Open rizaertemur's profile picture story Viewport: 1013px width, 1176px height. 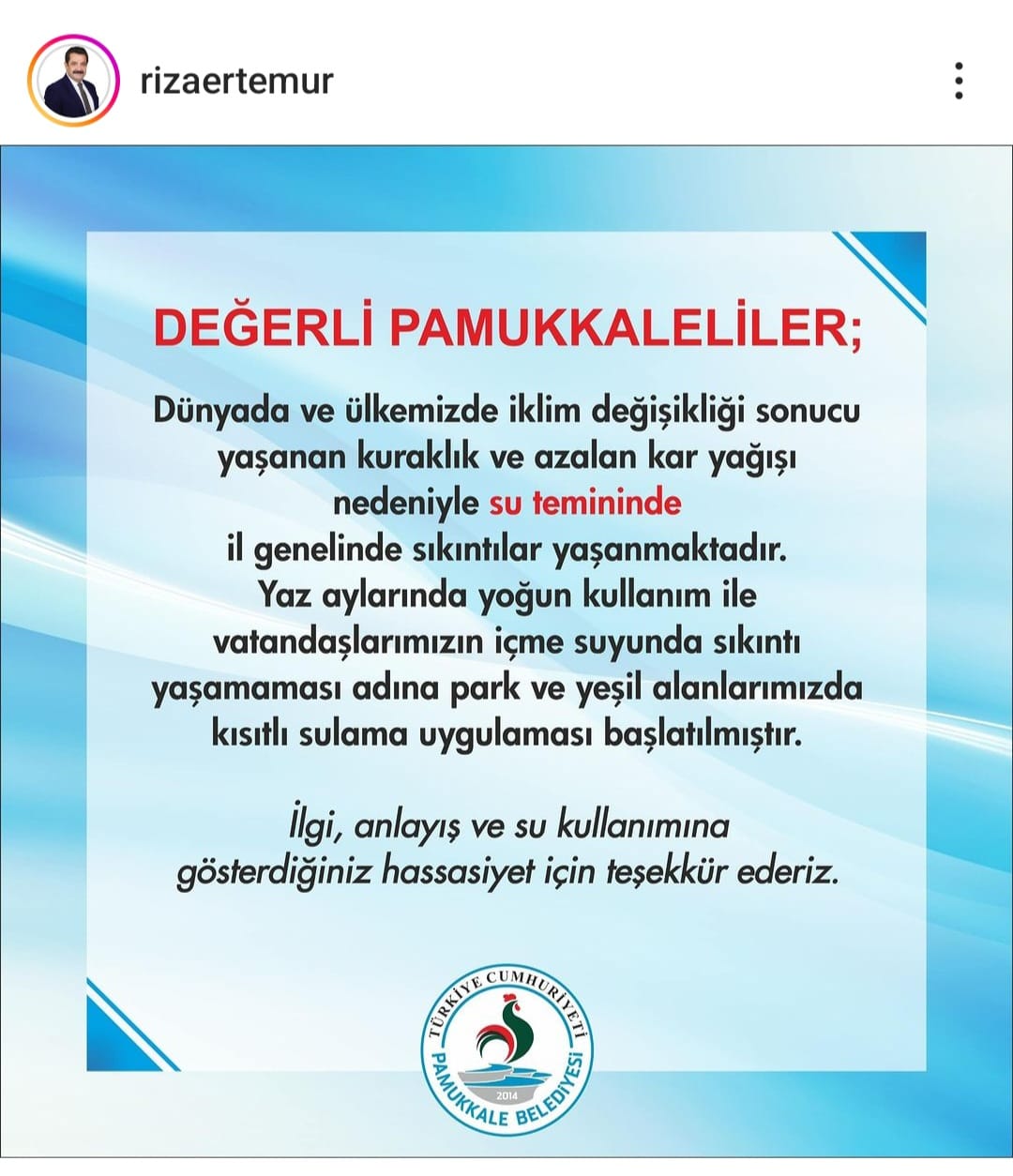pos(73,81)
